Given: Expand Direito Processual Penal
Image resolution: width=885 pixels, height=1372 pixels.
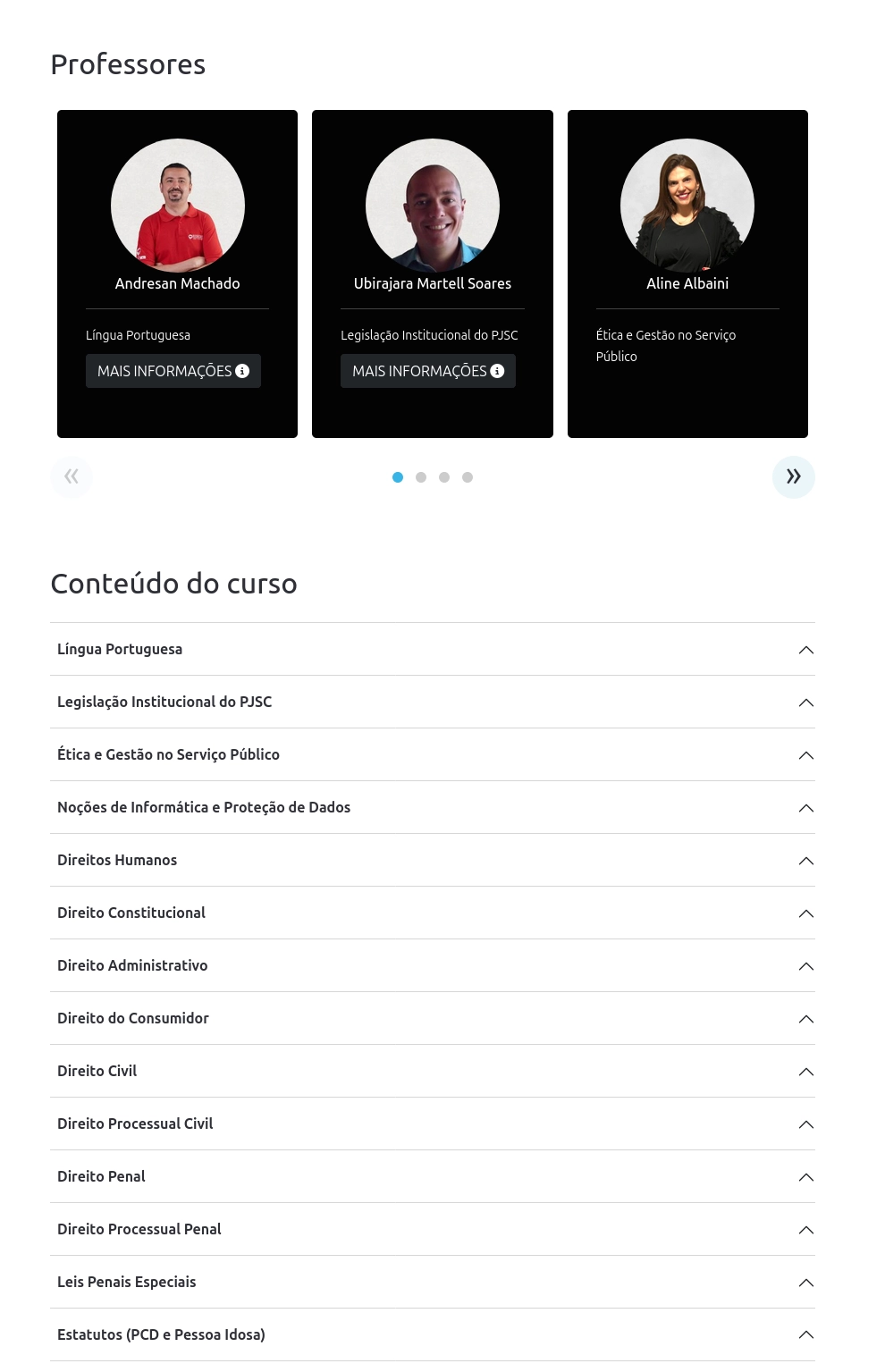Looking at the screenshot, I should point(432,1229).
